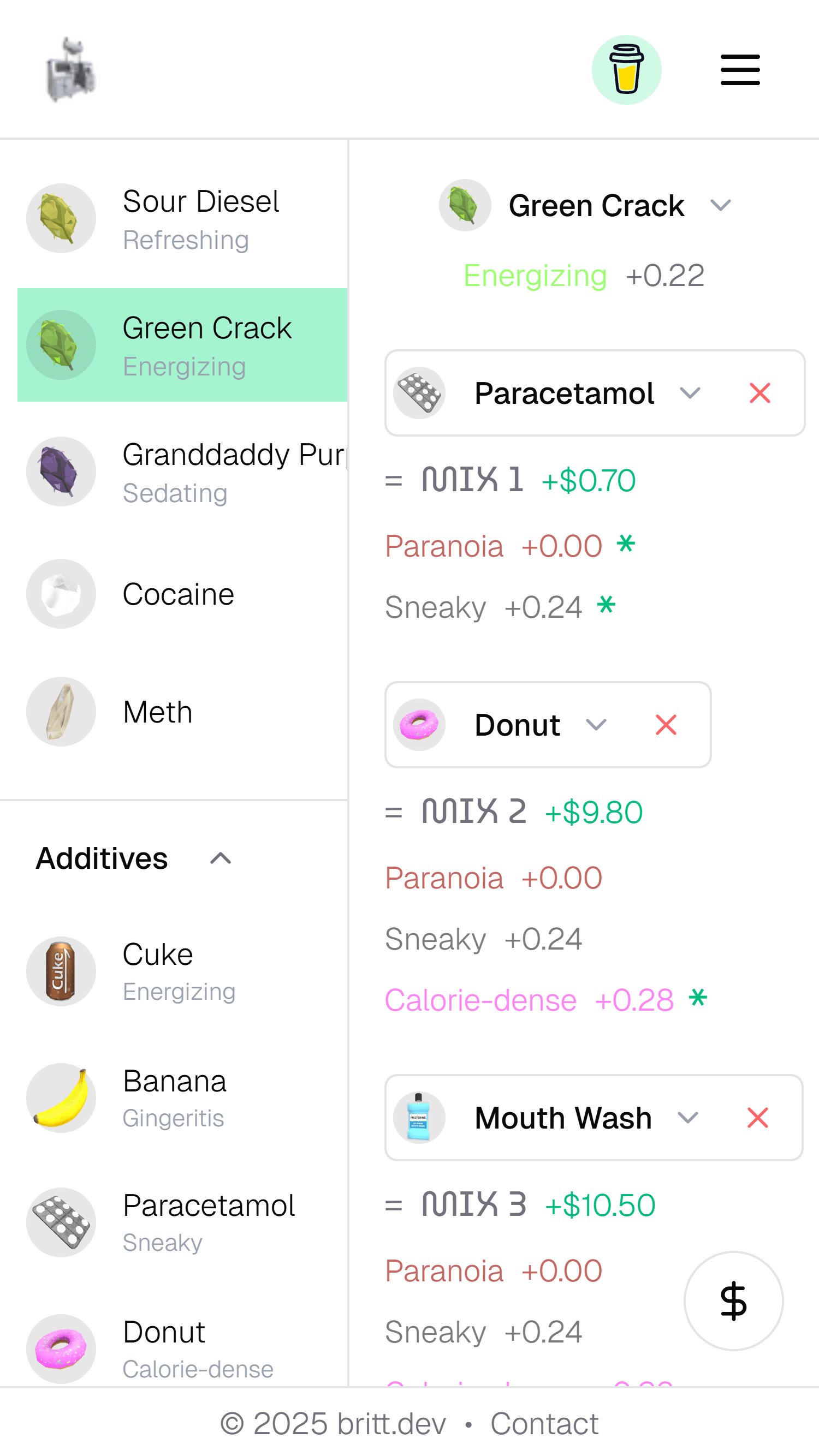The width and height of the screenshot is (819, 1456).
Task: Change the Paracetamol ingredient via dropdown
Action: tap(690, 393)
